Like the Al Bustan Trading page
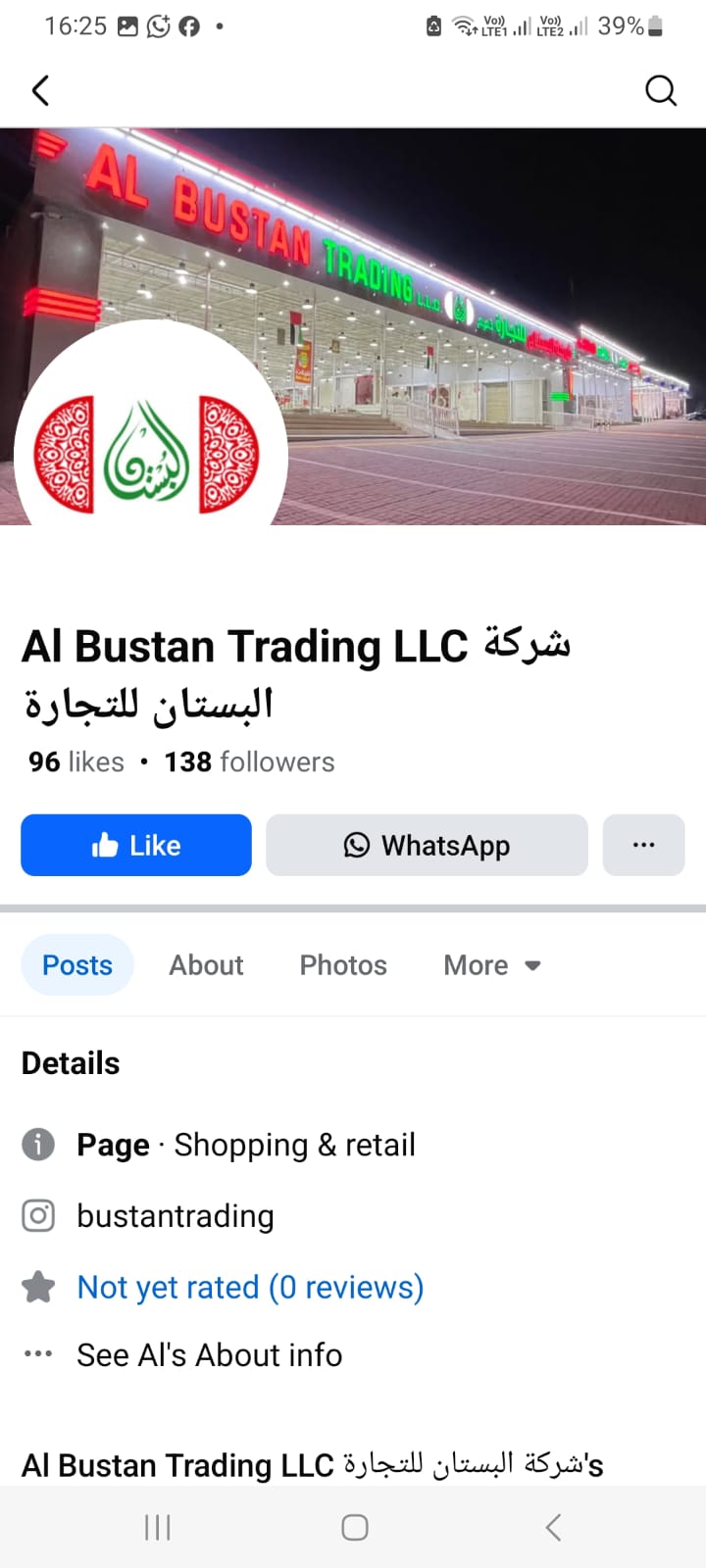This screenshot has height=1568, width=706. 136,845
